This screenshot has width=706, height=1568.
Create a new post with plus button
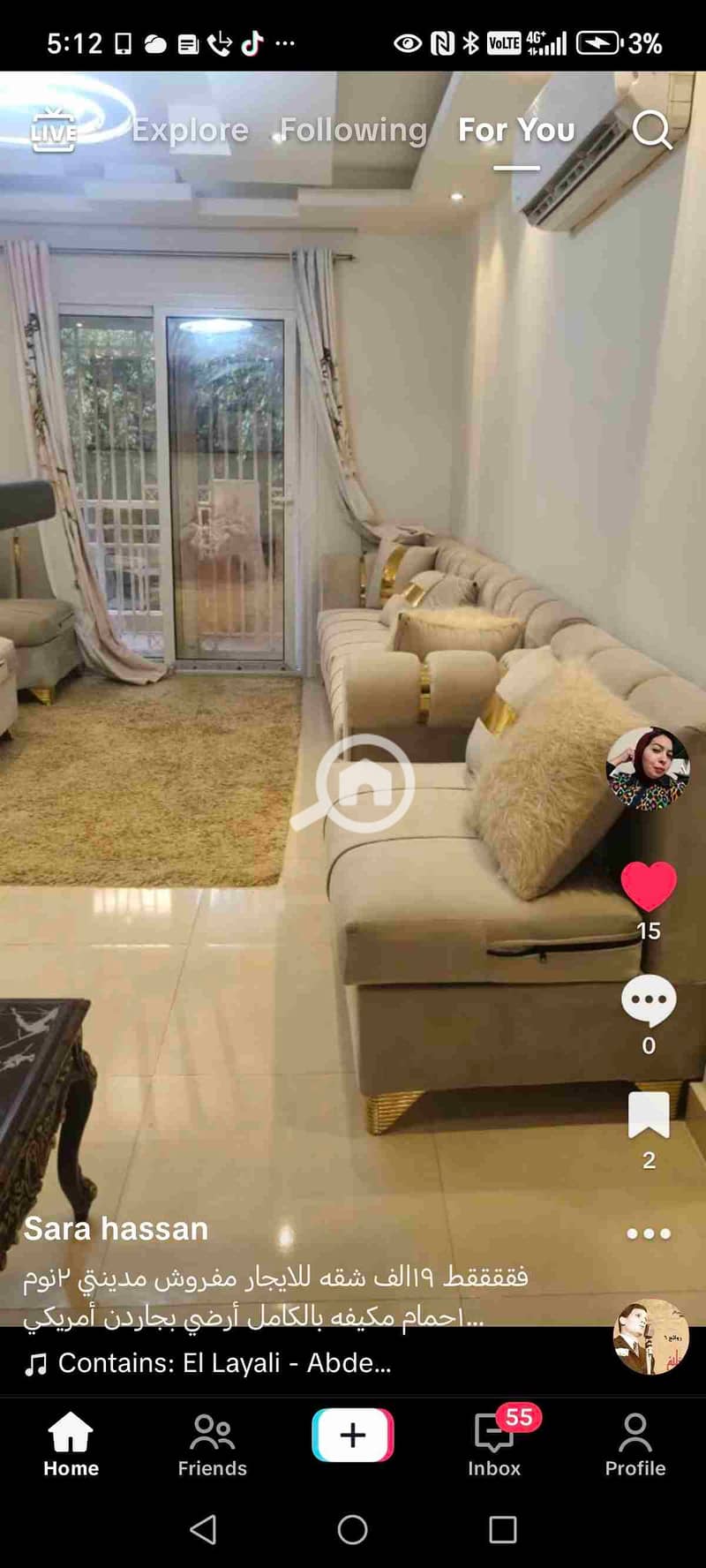[x=353, y=1436]
